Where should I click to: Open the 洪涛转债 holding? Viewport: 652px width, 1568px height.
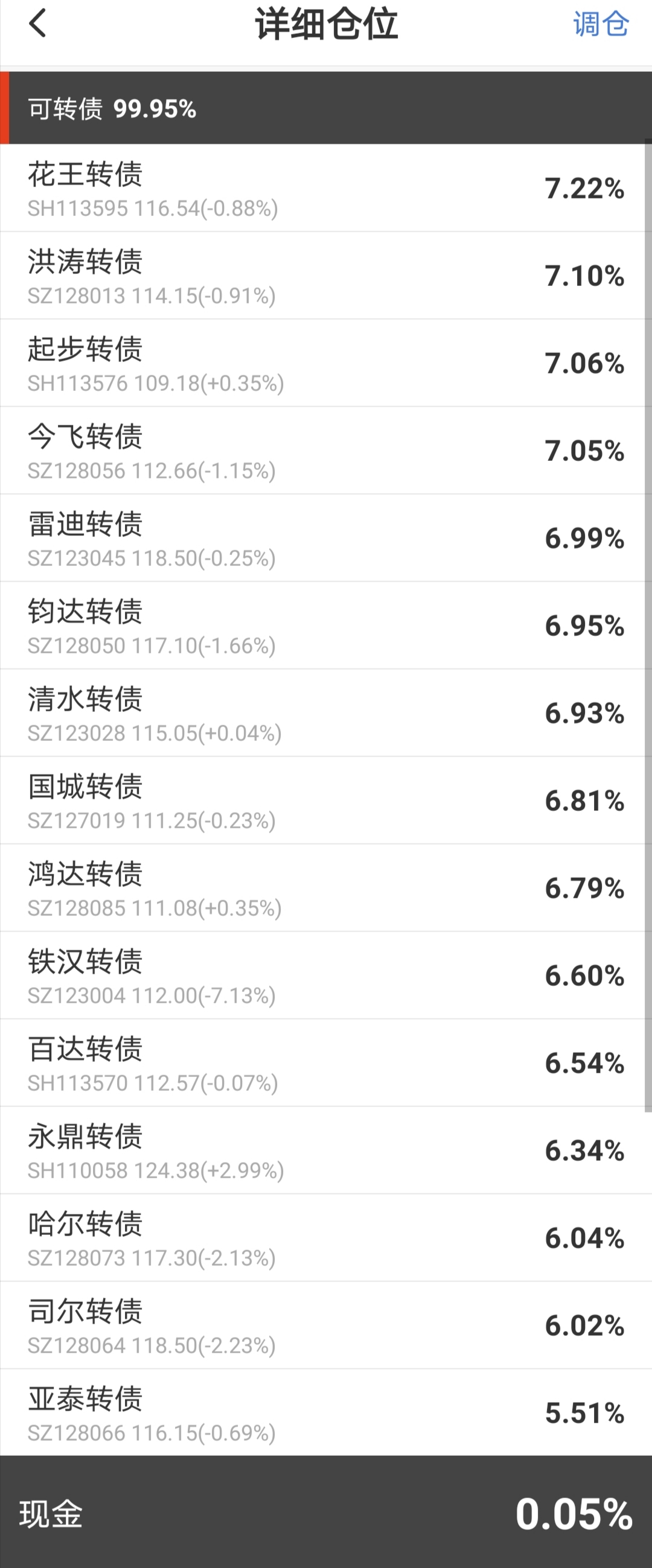coord(323,276)
